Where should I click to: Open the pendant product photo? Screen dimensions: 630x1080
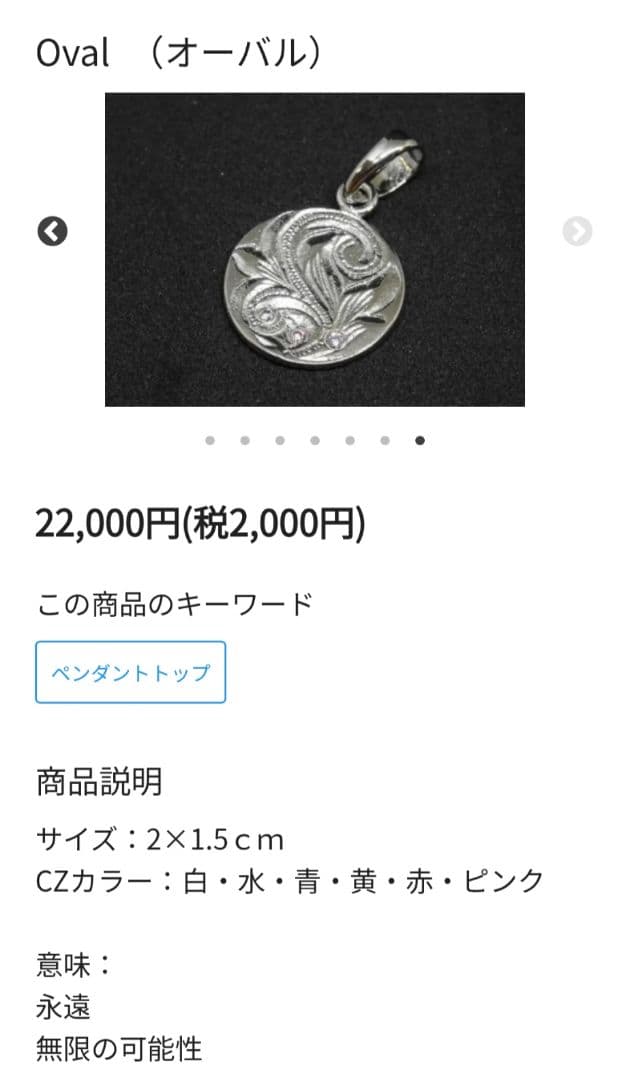click(x=315, y=249)
